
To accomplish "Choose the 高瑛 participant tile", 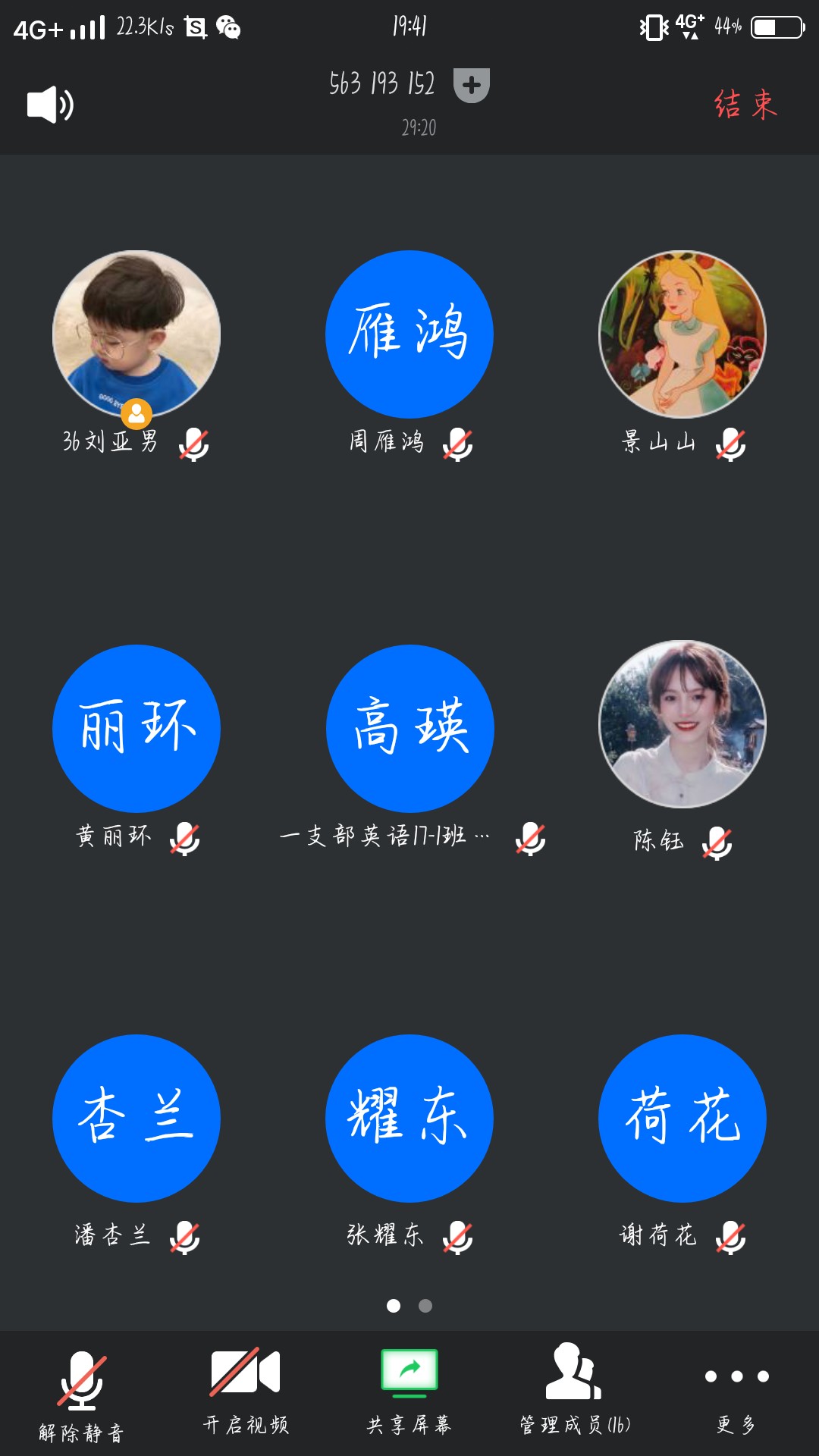I will coord(409,729).
